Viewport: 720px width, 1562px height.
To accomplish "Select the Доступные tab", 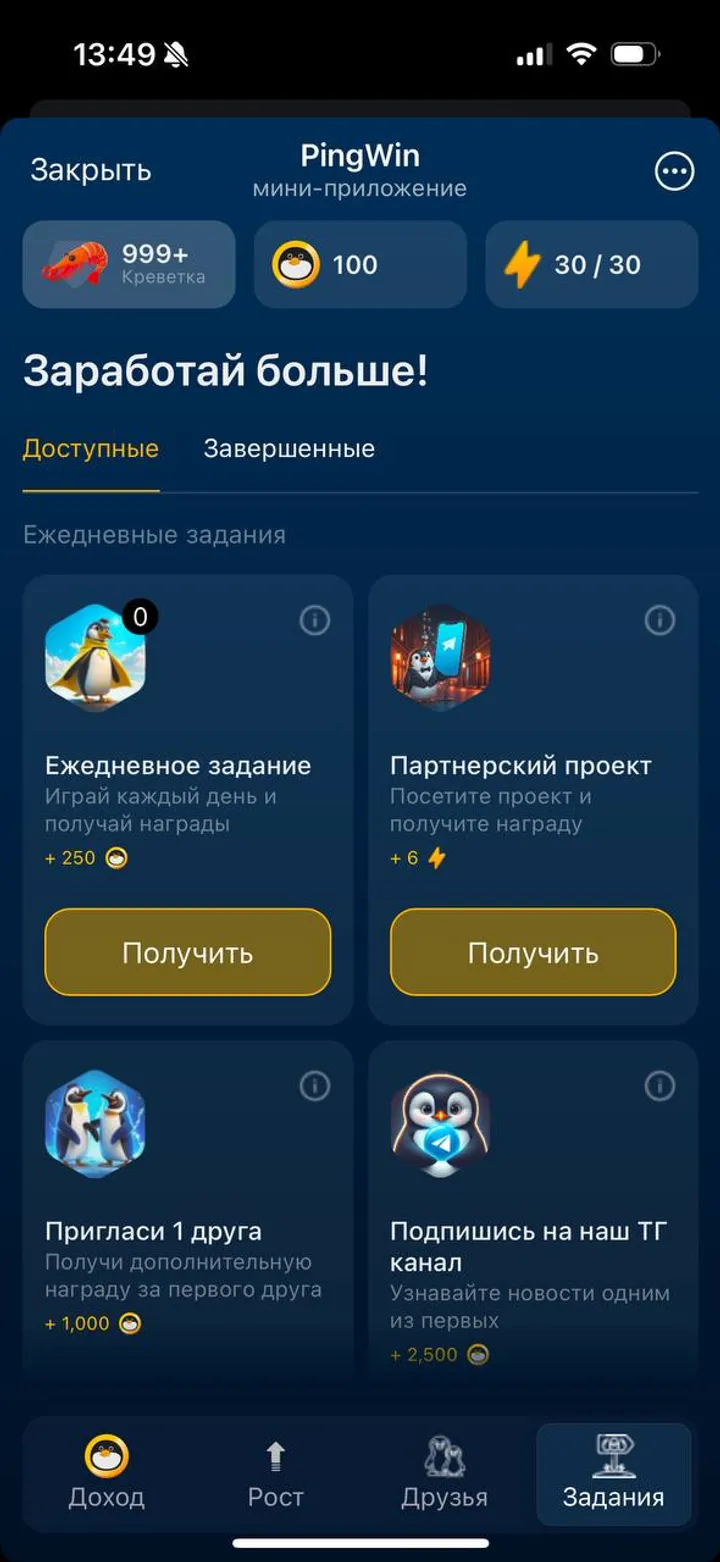I will (90, 448).
